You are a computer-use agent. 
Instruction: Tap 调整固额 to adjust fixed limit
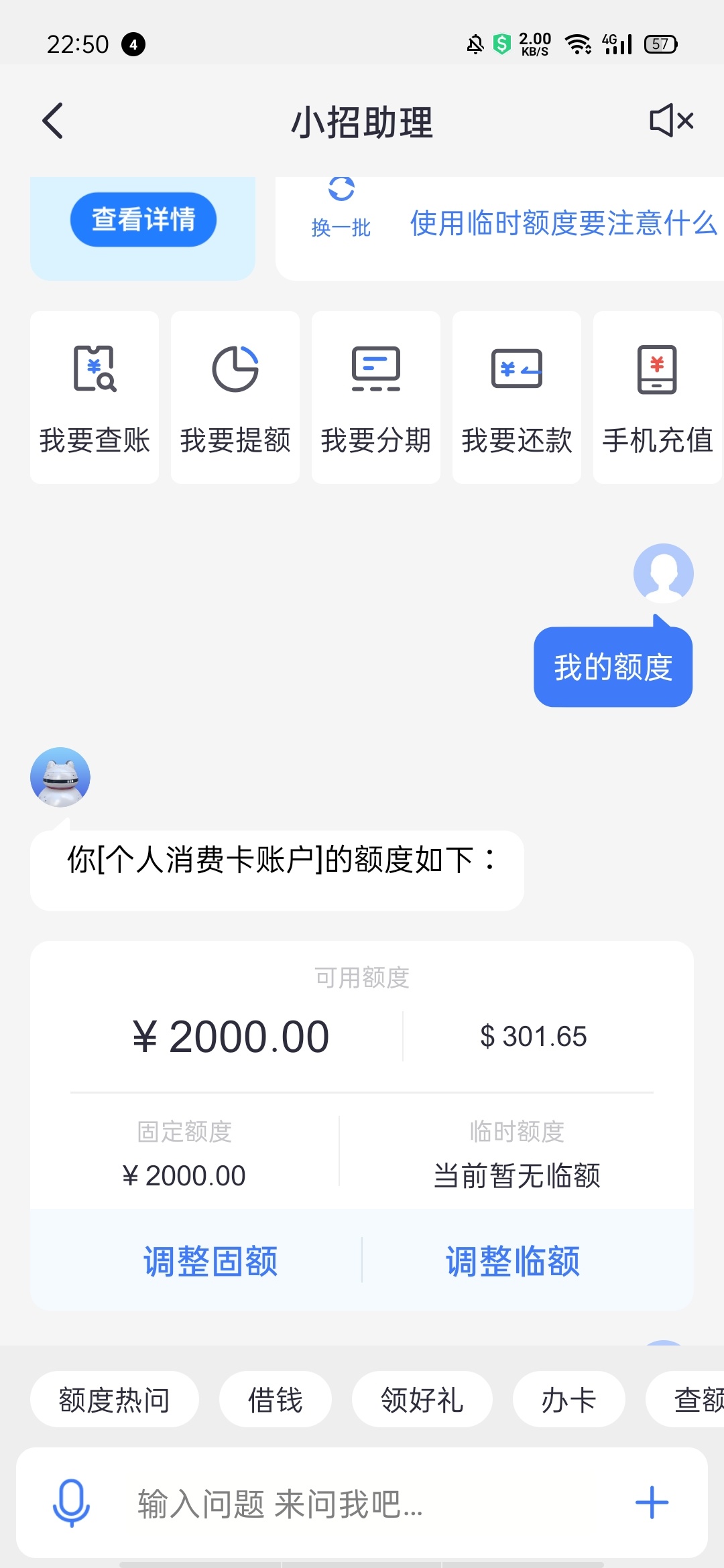(x=210, y=1261)
